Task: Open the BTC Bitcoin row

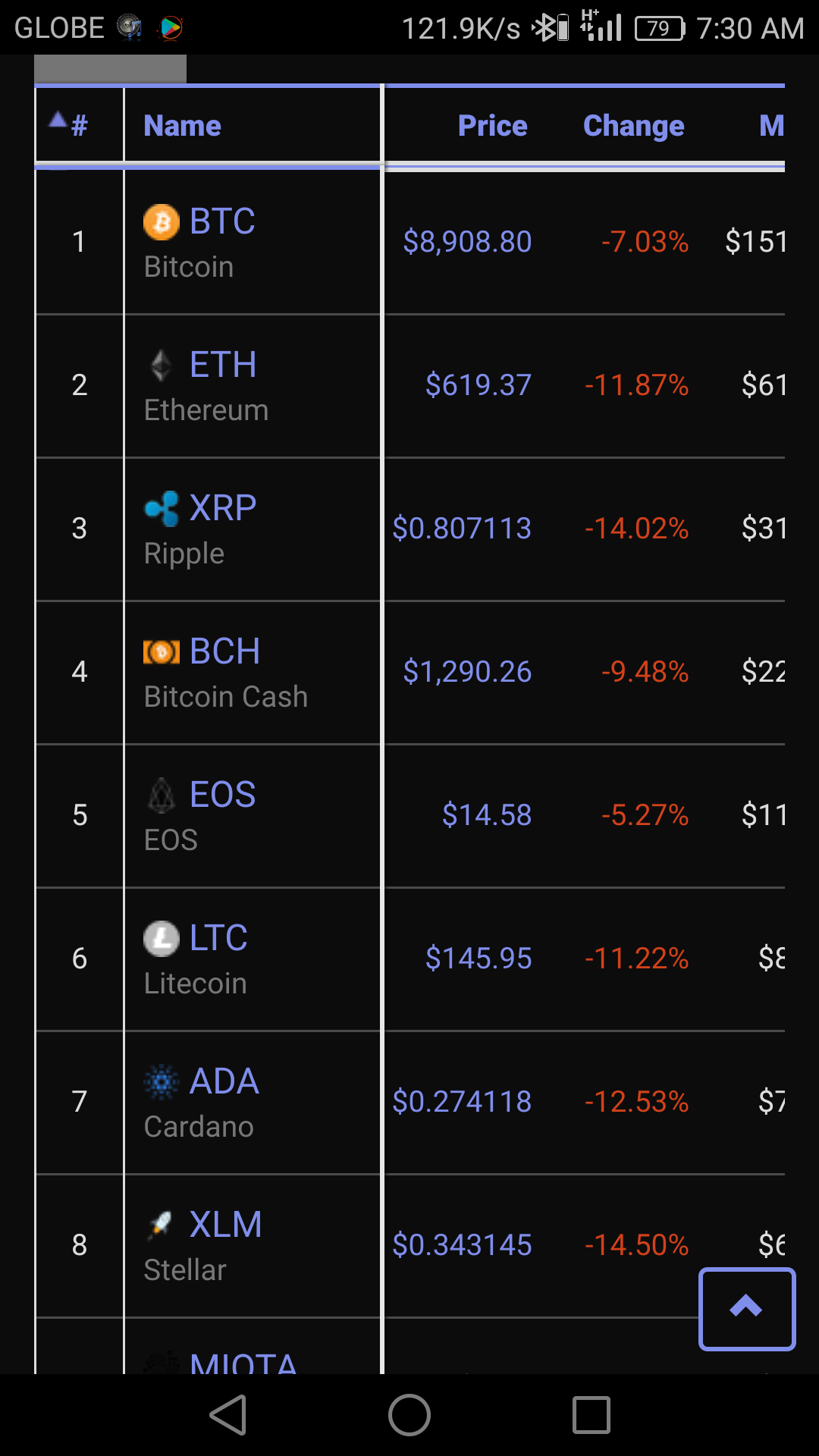Action: pos(410,243)
